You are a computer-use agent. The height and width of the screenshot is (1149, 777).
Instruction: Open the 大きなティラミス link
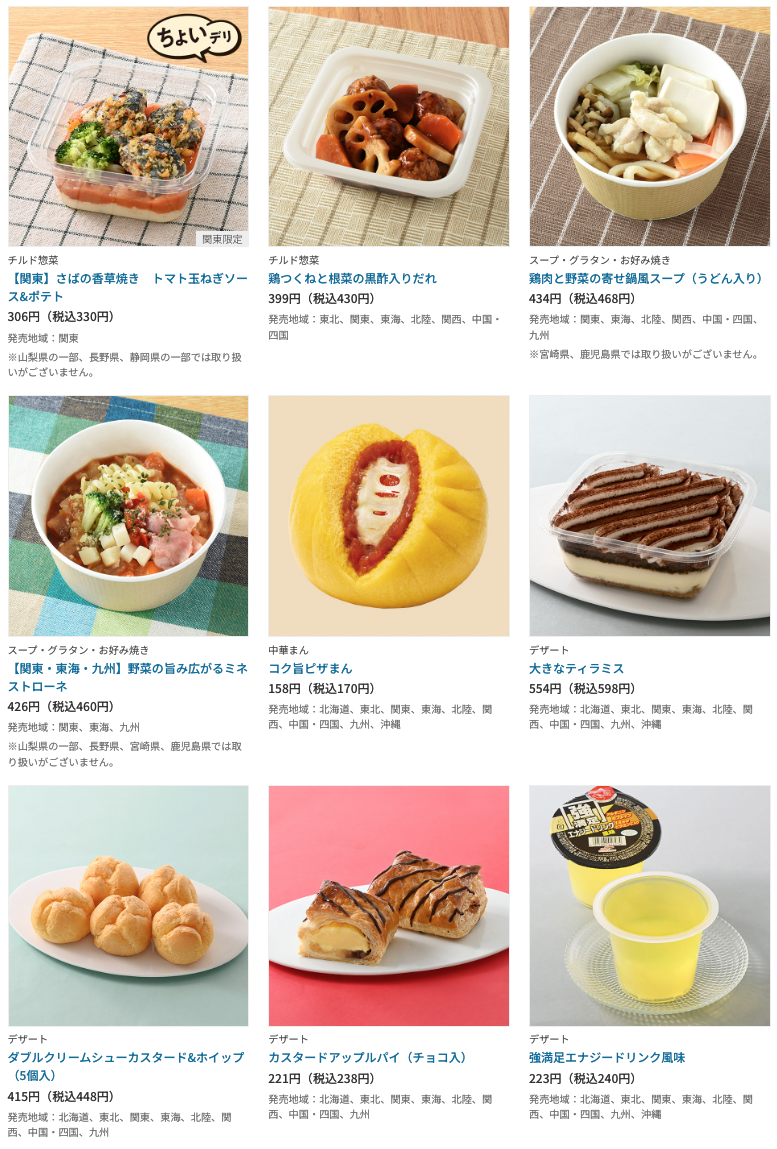point(578,668)
